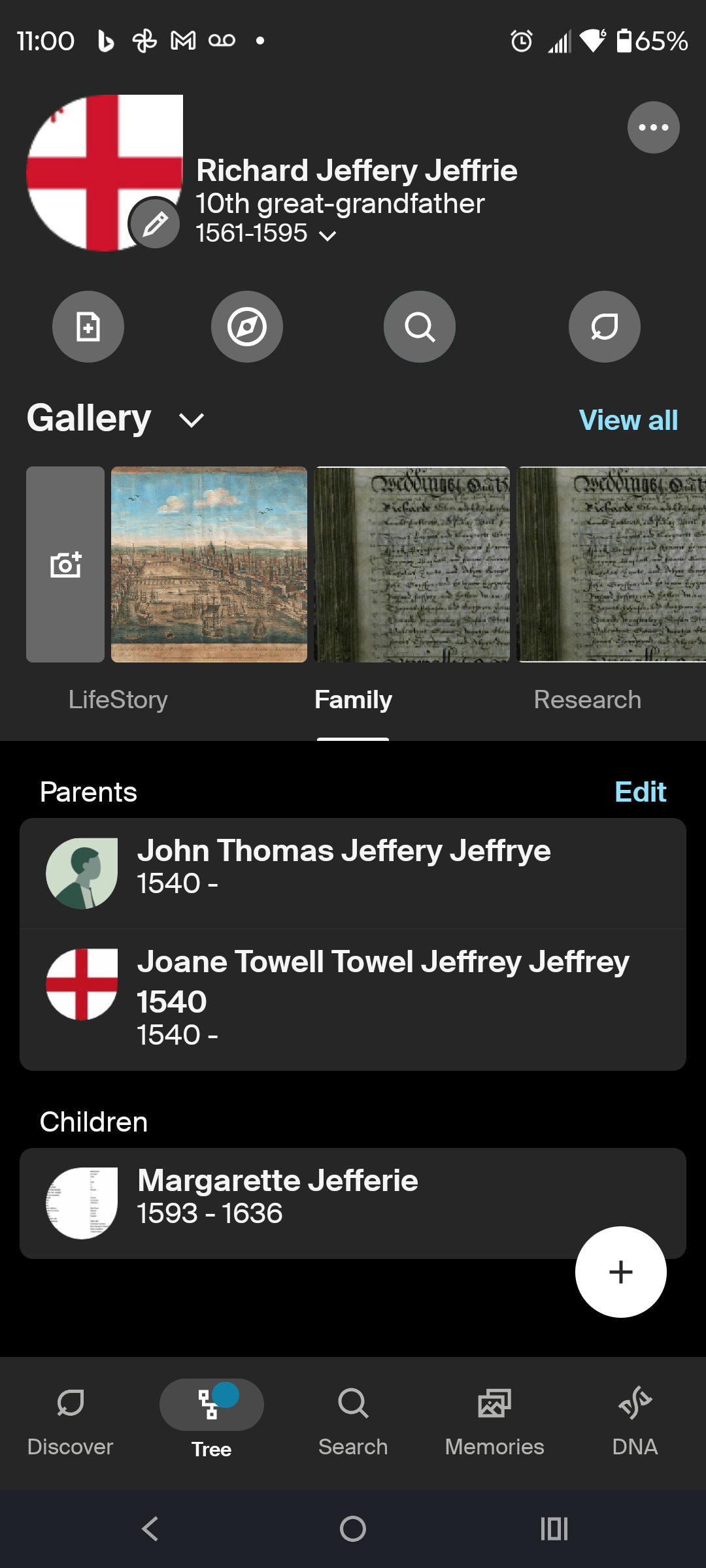Image resolution: width=706 pixels, height=1568 pixels.
Task: Switch to the Research tab
Action: click(x=587, y=699)
